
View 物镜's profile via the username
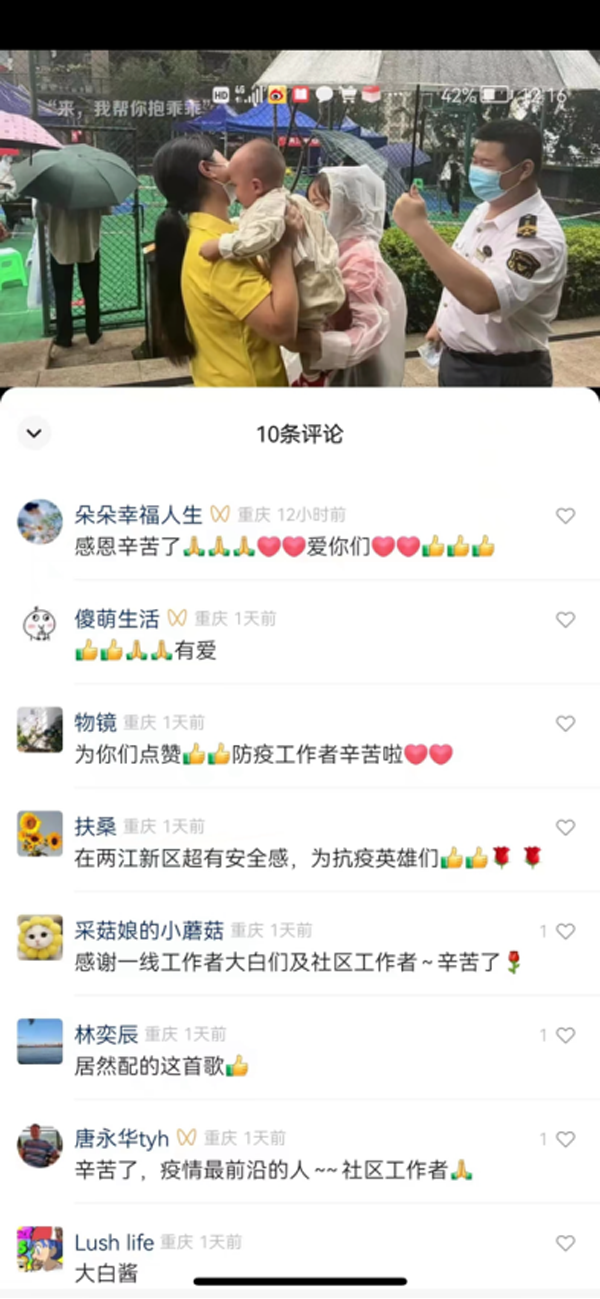[x=95, y=722]
